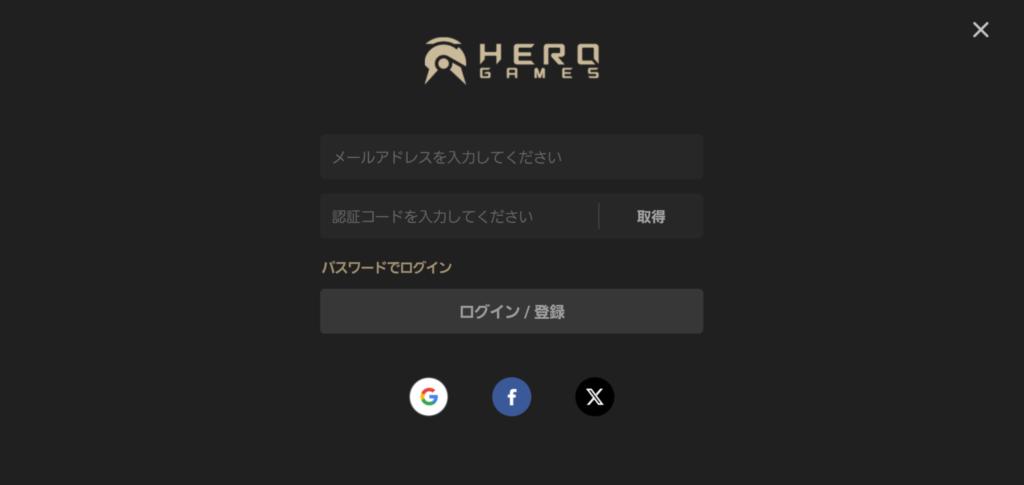Focus the email address input field
Image resolution: width=1024 pixels, height=485 pixels.
click(x=511, y=157)
